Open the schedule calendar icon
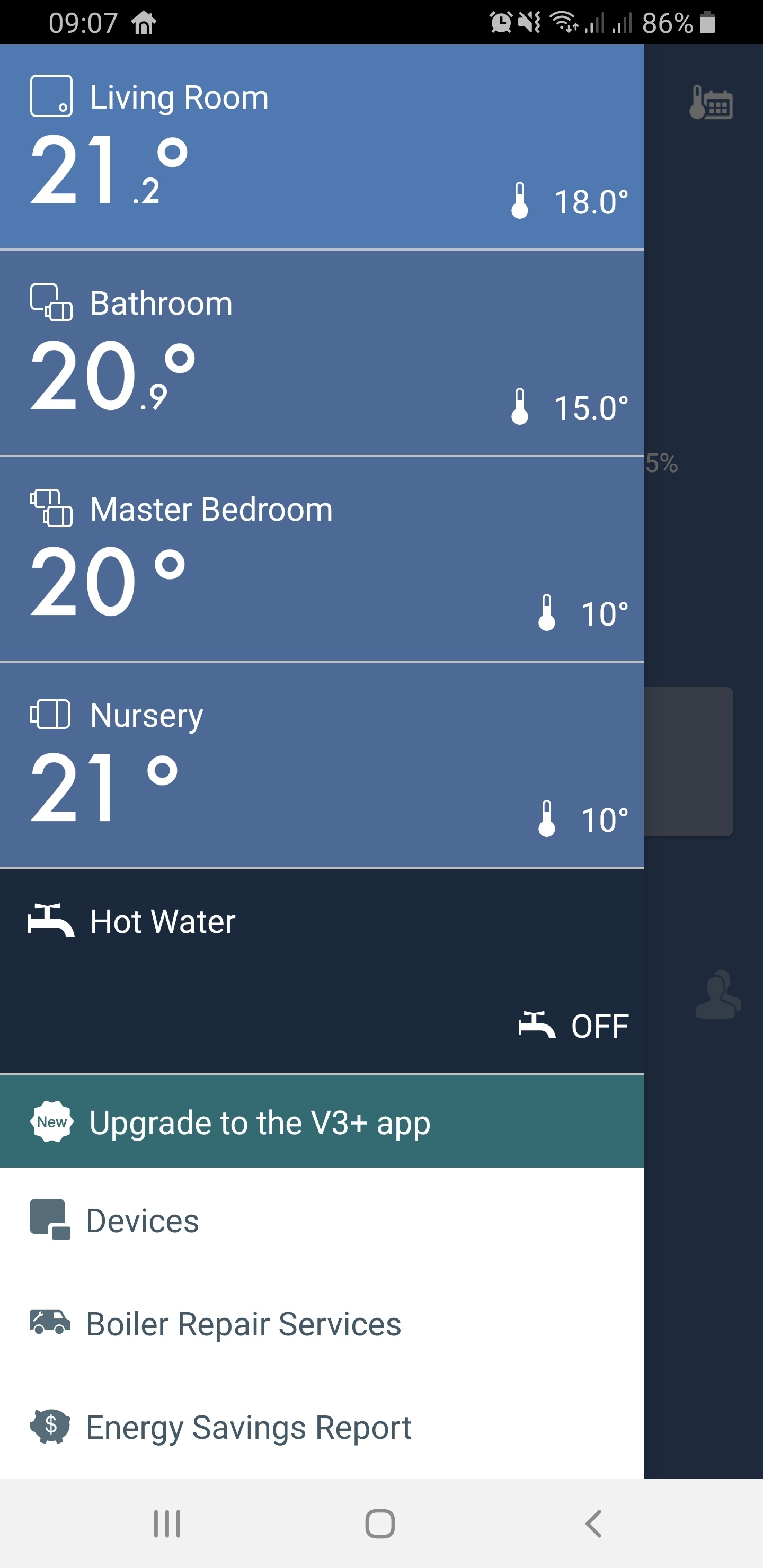The width and height of the screenshot is (763, 1568). [711, 102]
